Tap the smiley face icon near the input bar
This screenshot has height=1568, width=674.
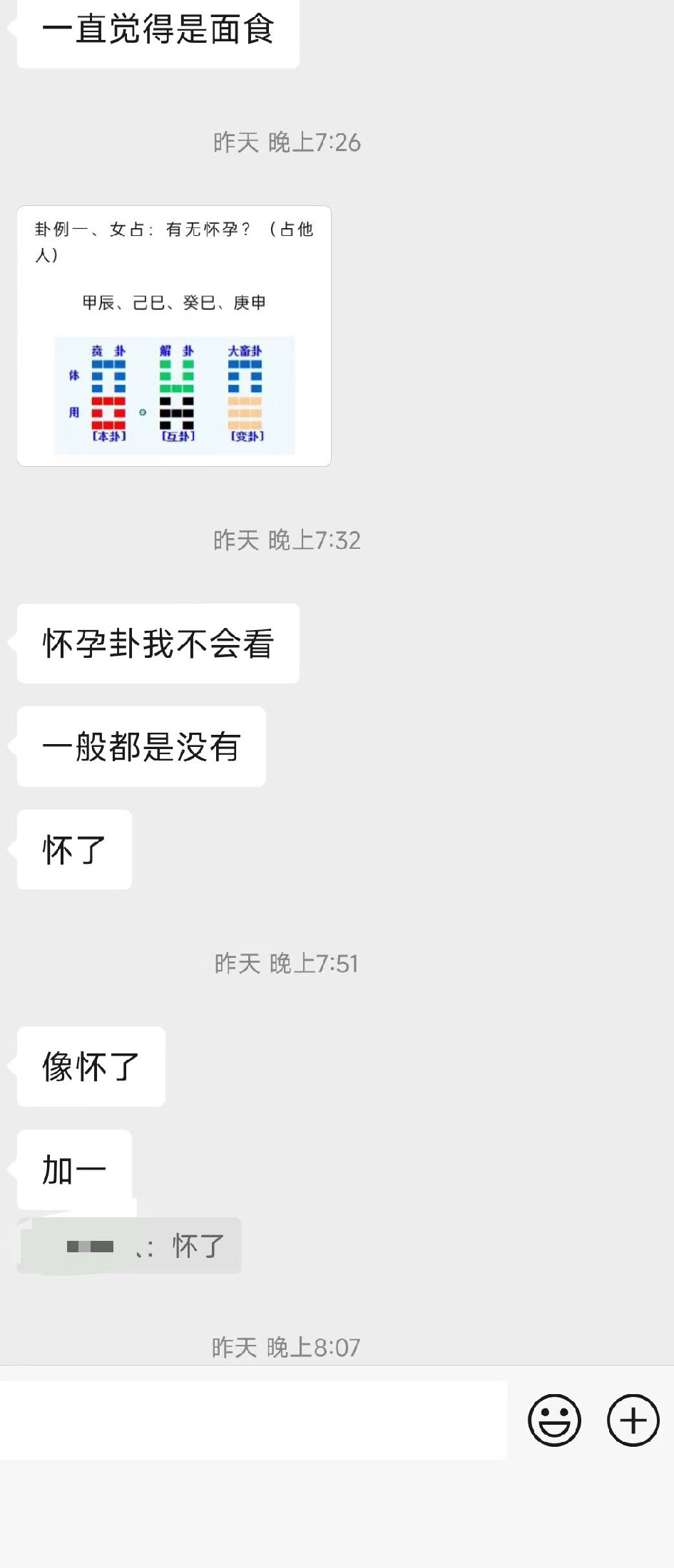click(556, 1420)
